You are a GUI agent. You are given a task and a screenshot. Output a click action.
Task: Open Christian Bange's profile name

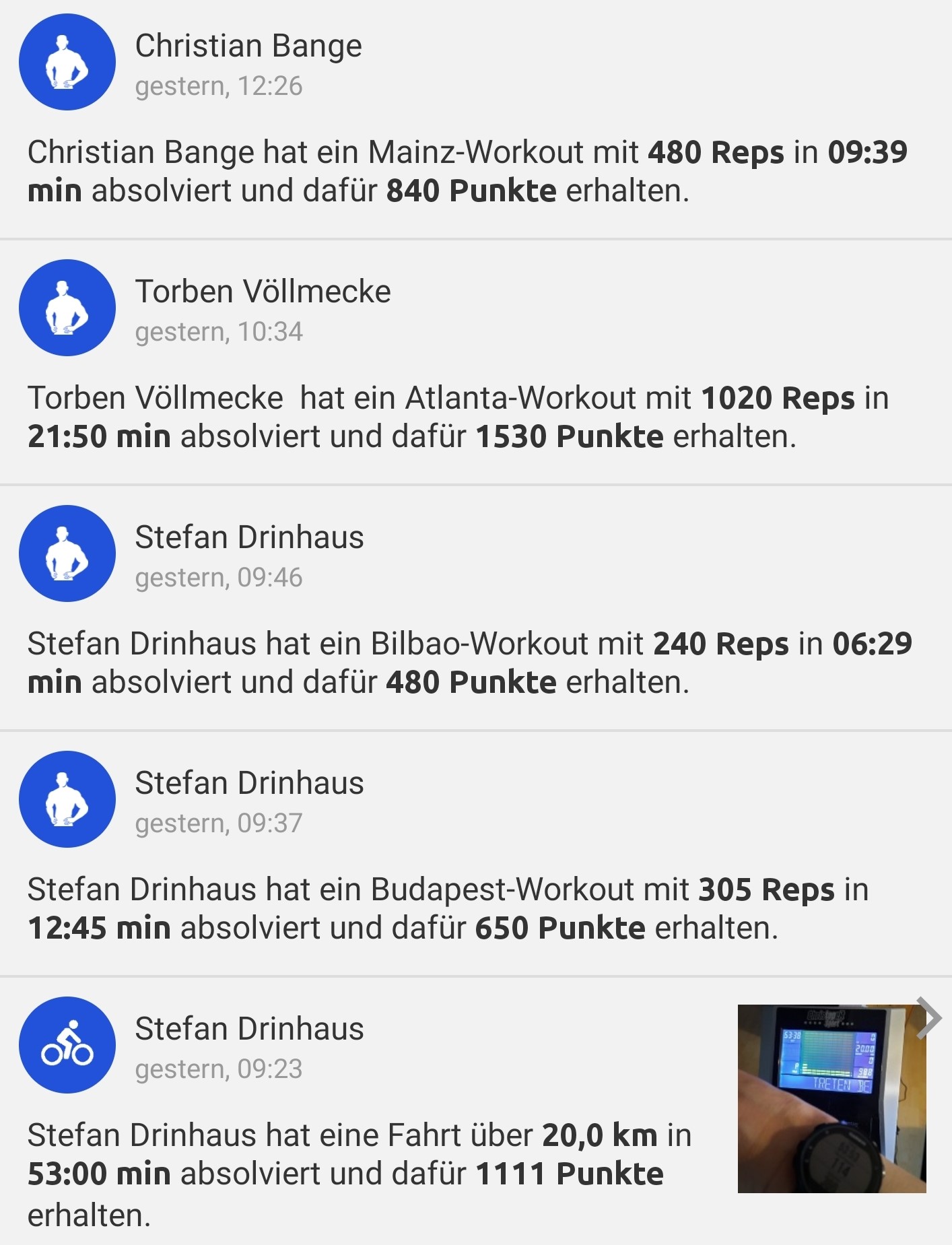pyautogui.click(x=248, y=44)
